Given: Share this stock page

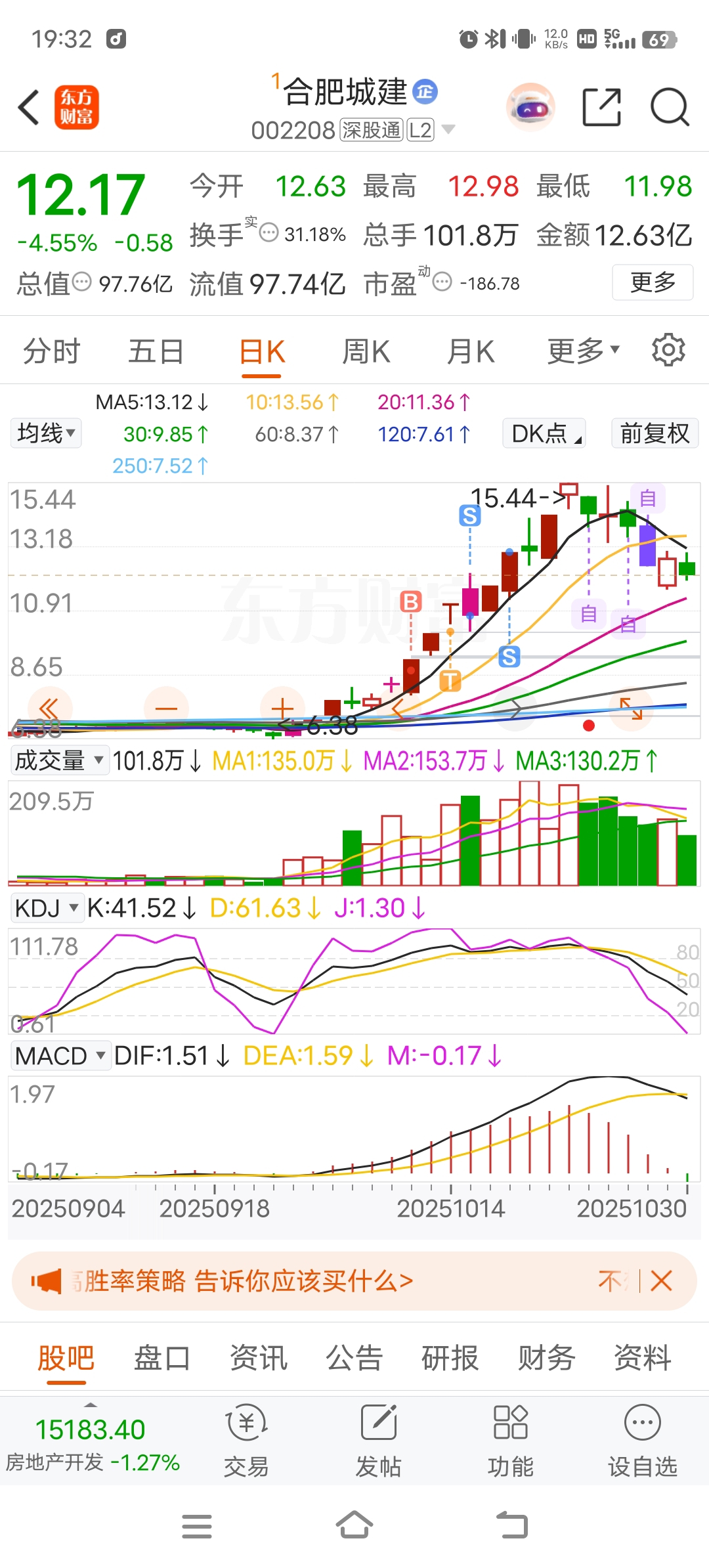Looking at the screenshot, I should click(601, 107).
